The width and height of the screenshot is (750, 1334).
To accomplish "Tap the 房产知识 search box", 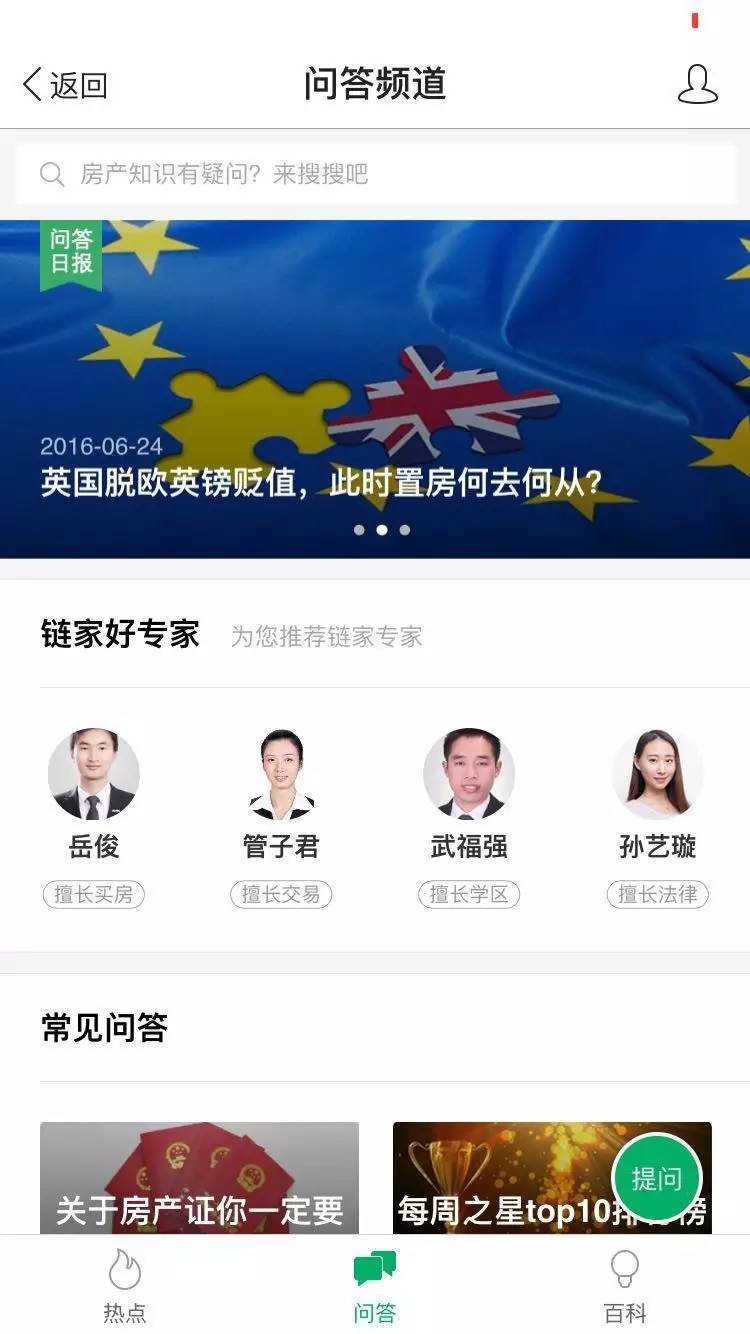I will (x=375, y=174).
